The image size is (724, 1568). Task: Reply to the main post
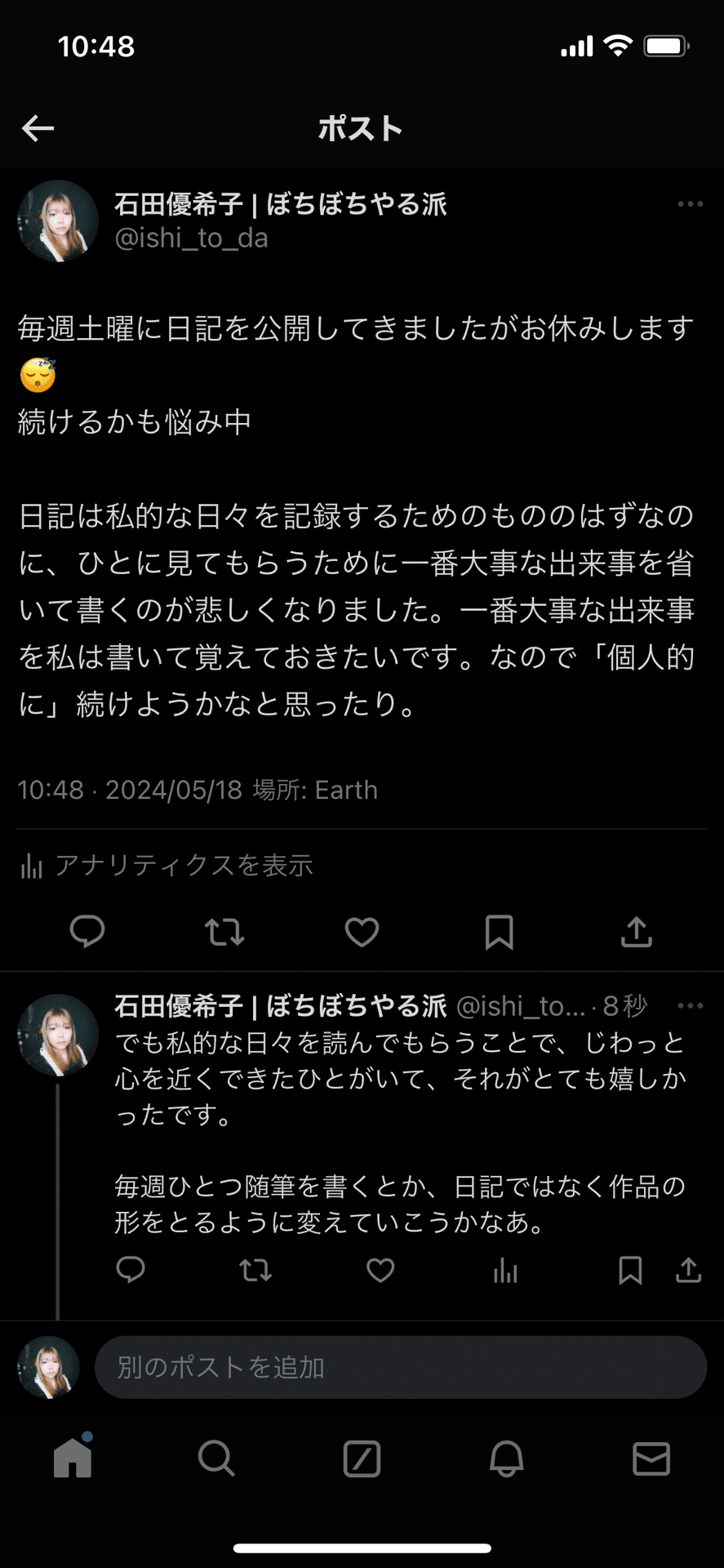87,932
